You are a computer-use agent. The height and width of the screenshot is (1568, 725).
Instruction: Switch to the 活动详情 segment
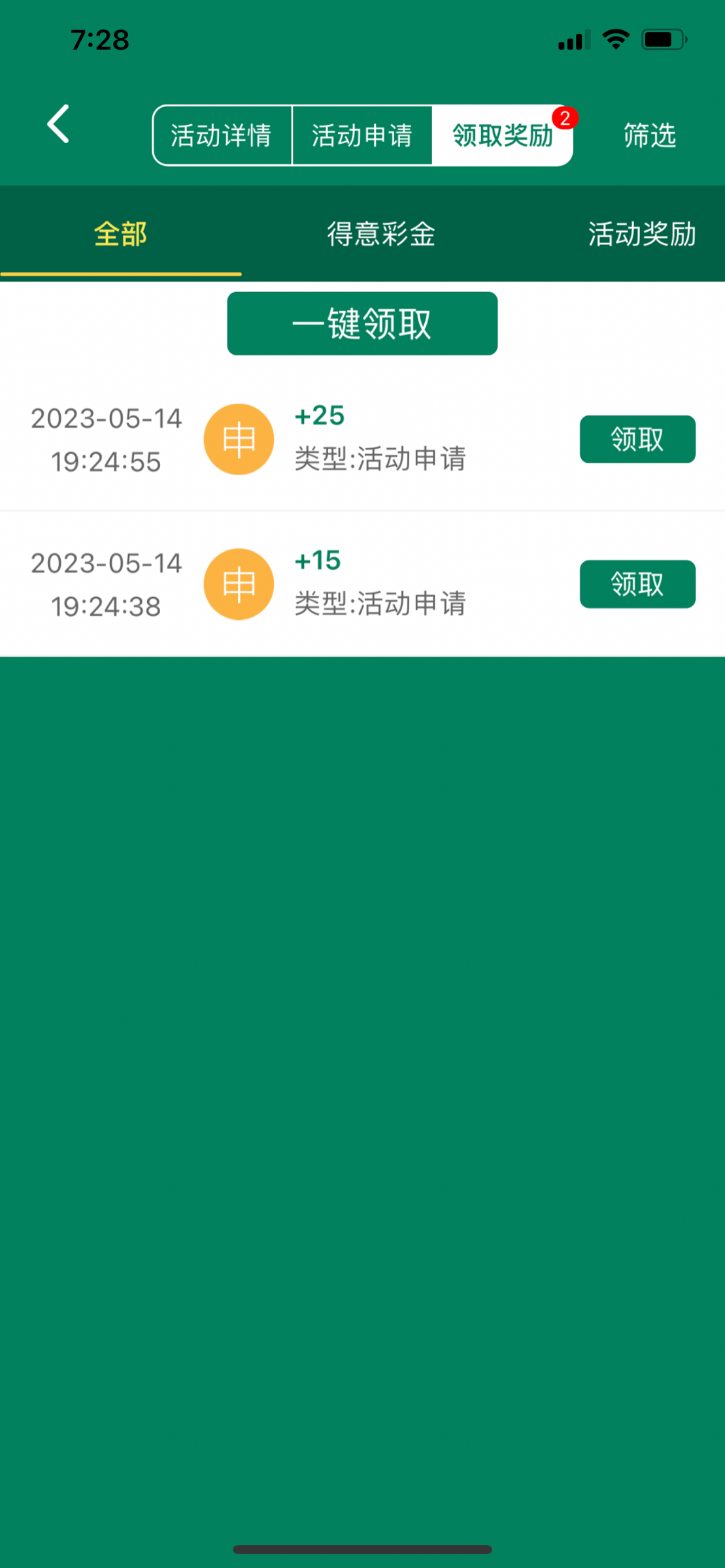(222, 136)
